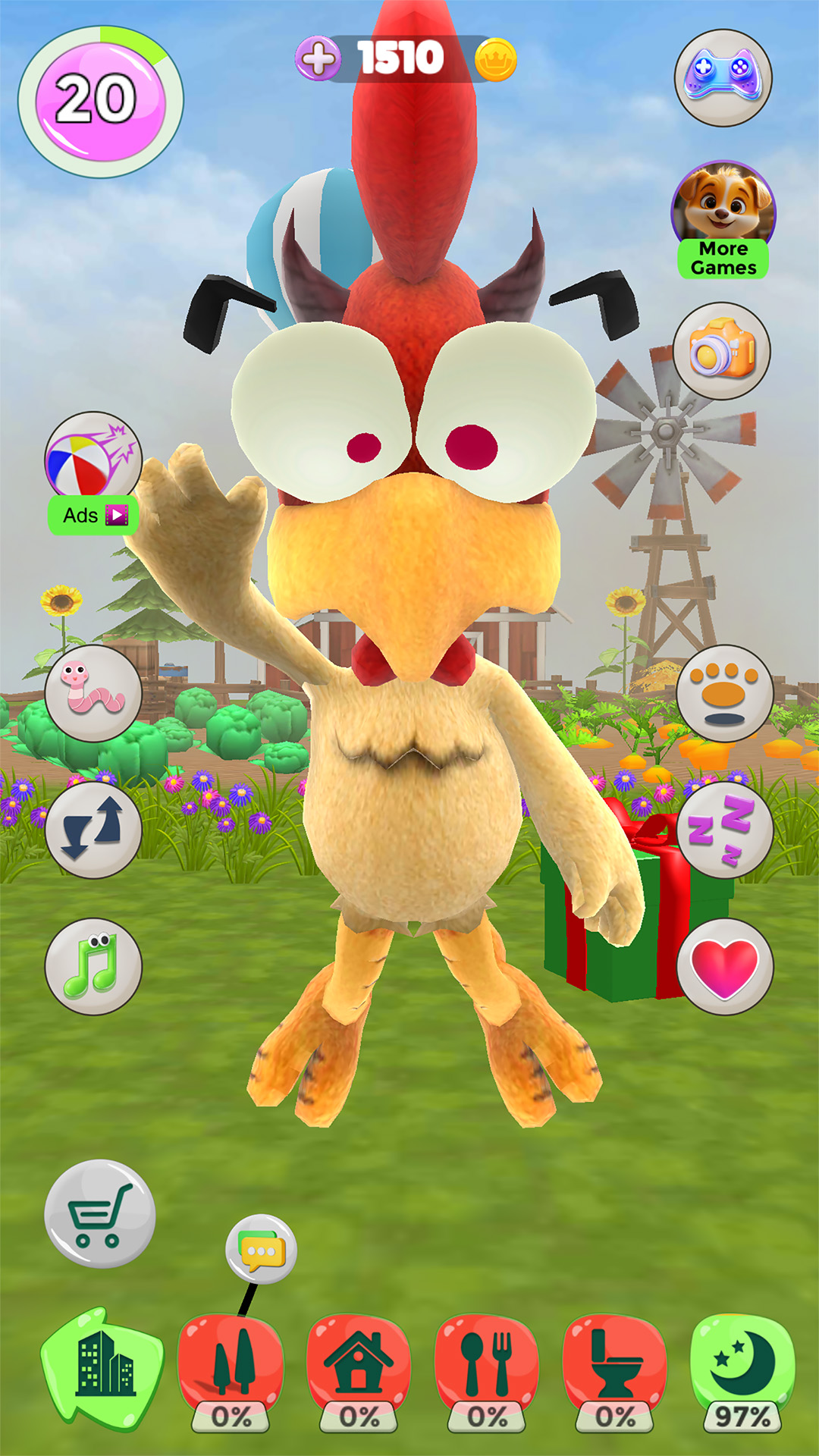The height and width of the screenshot is (1456, 819).
Task: Open the chat speech bubble
Action: click(x=261, y=1250)
